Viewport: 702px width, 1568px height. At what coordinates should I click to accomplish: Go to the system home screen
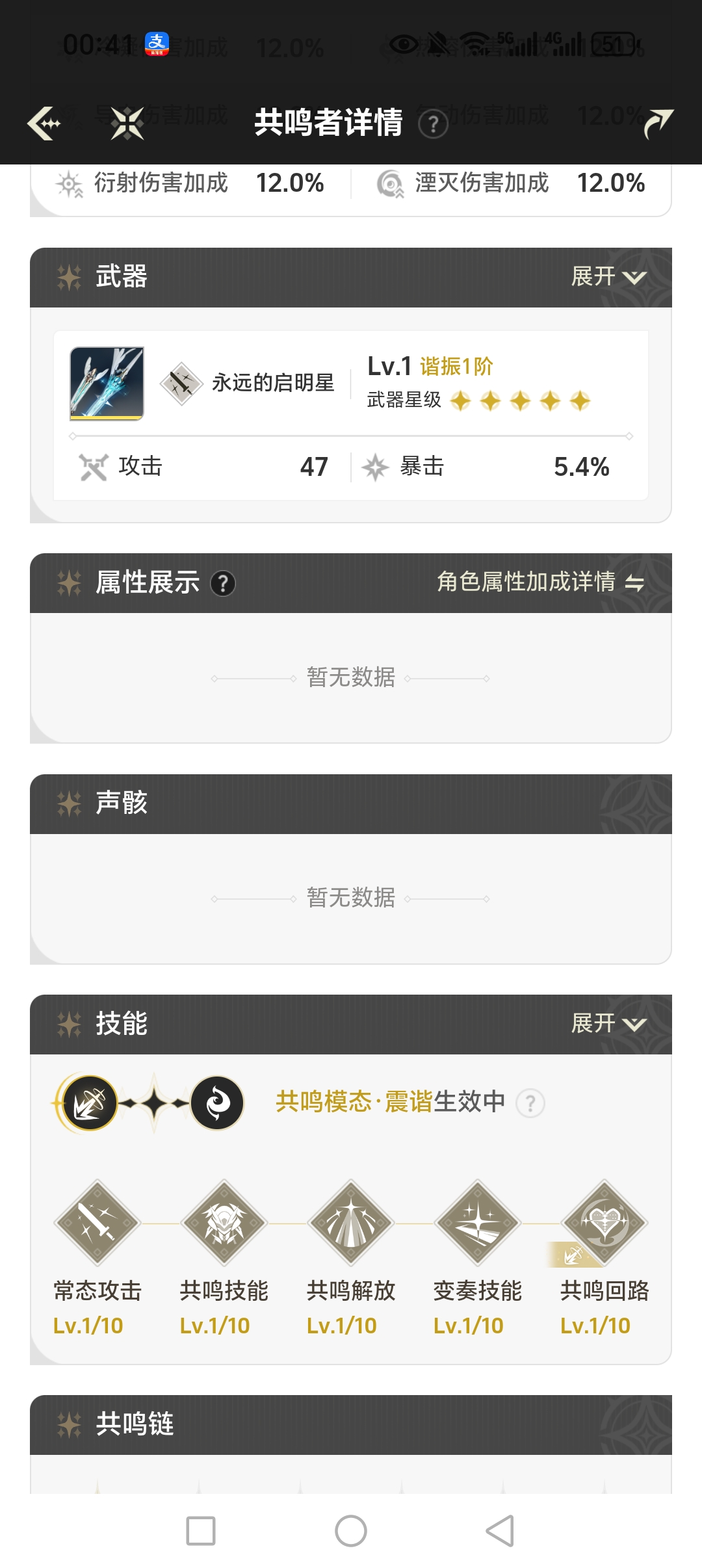click(351, 1531)
